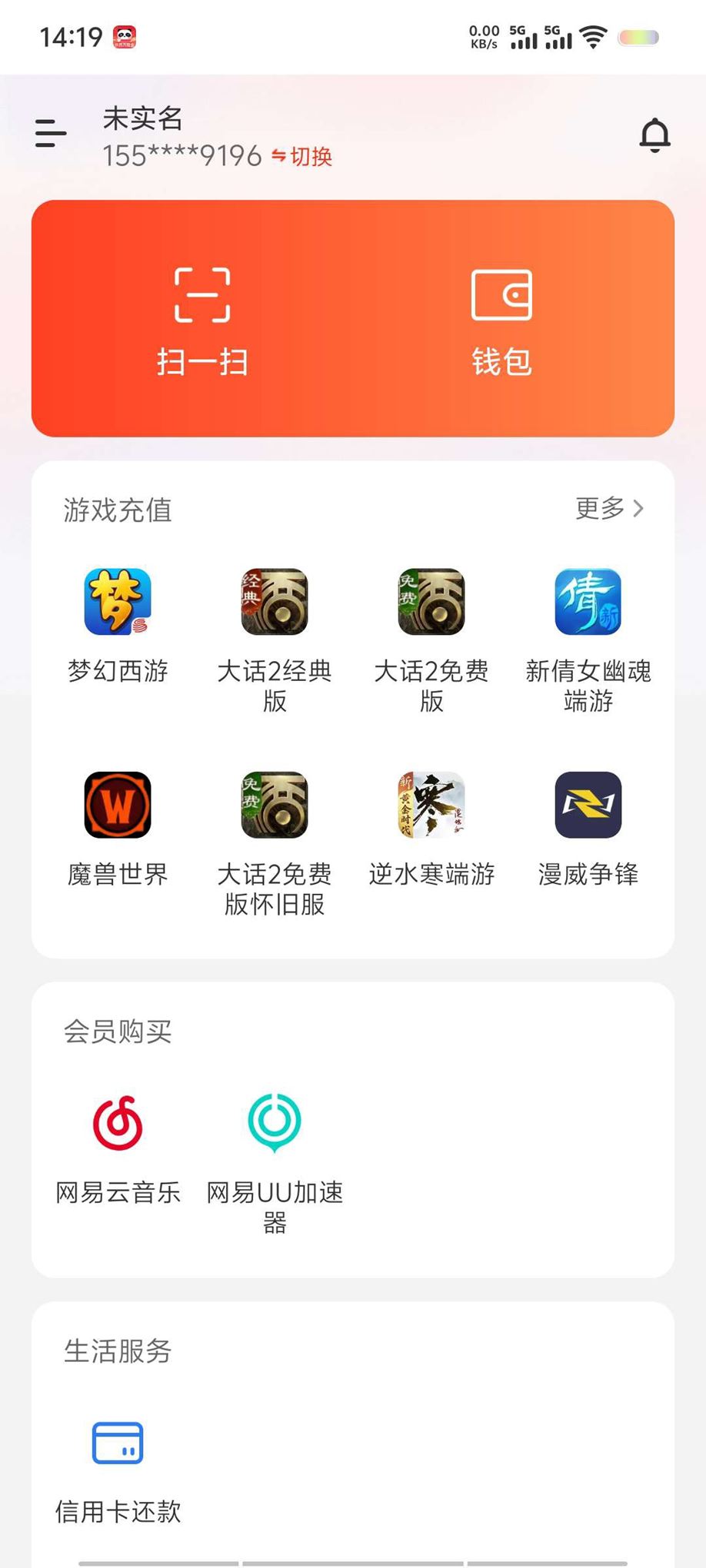
Task: Open 大话2免费版 recharge
Action: pos(431,602)
